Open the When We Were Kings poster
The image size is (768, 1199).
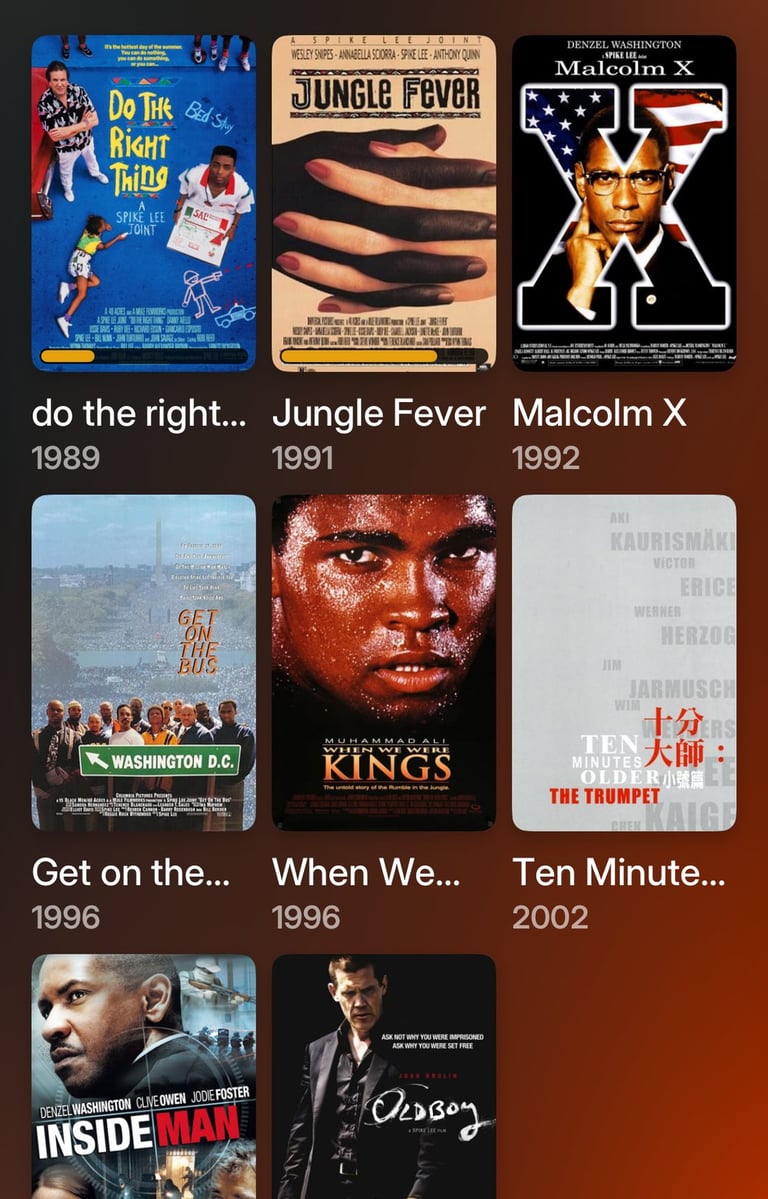coord(384,662)
